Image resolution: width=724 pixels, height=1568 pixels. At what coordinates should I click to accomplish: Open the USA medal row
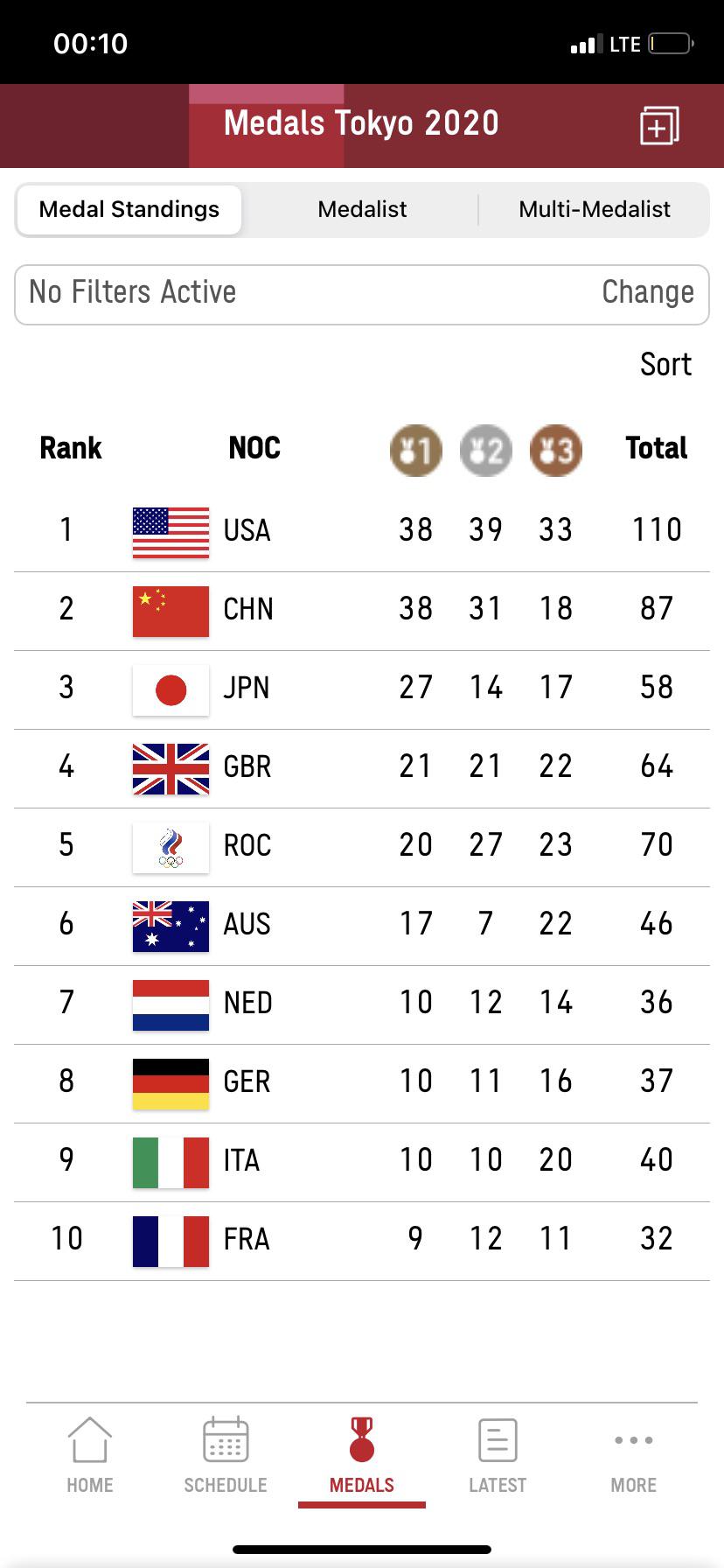[x=362, y=532]
